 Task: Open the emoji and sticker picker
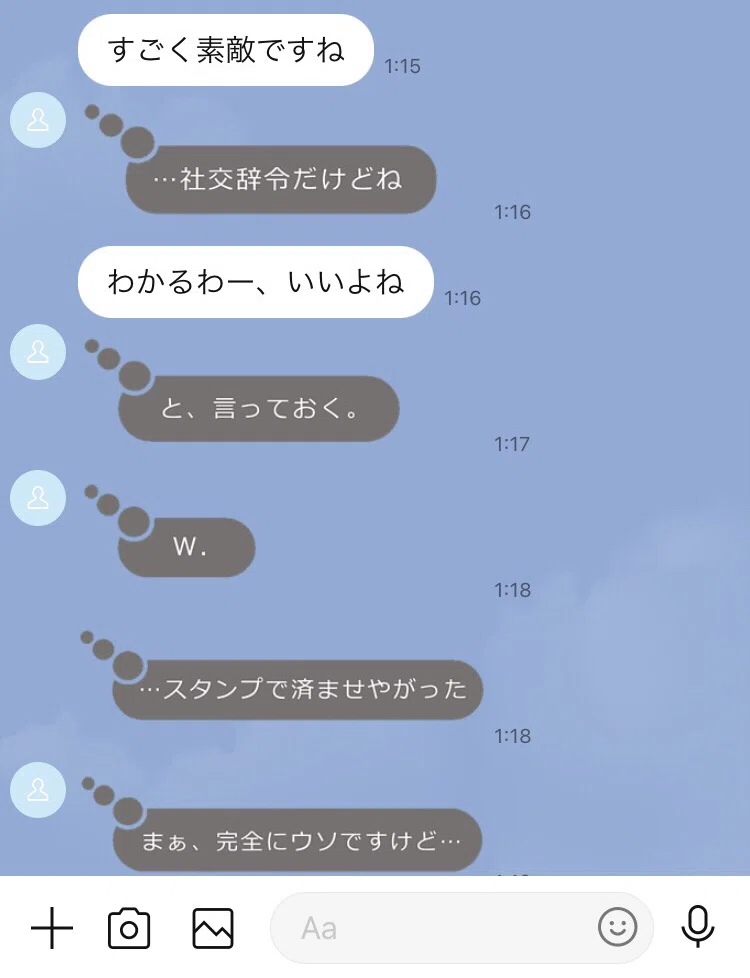pos(617,927)
